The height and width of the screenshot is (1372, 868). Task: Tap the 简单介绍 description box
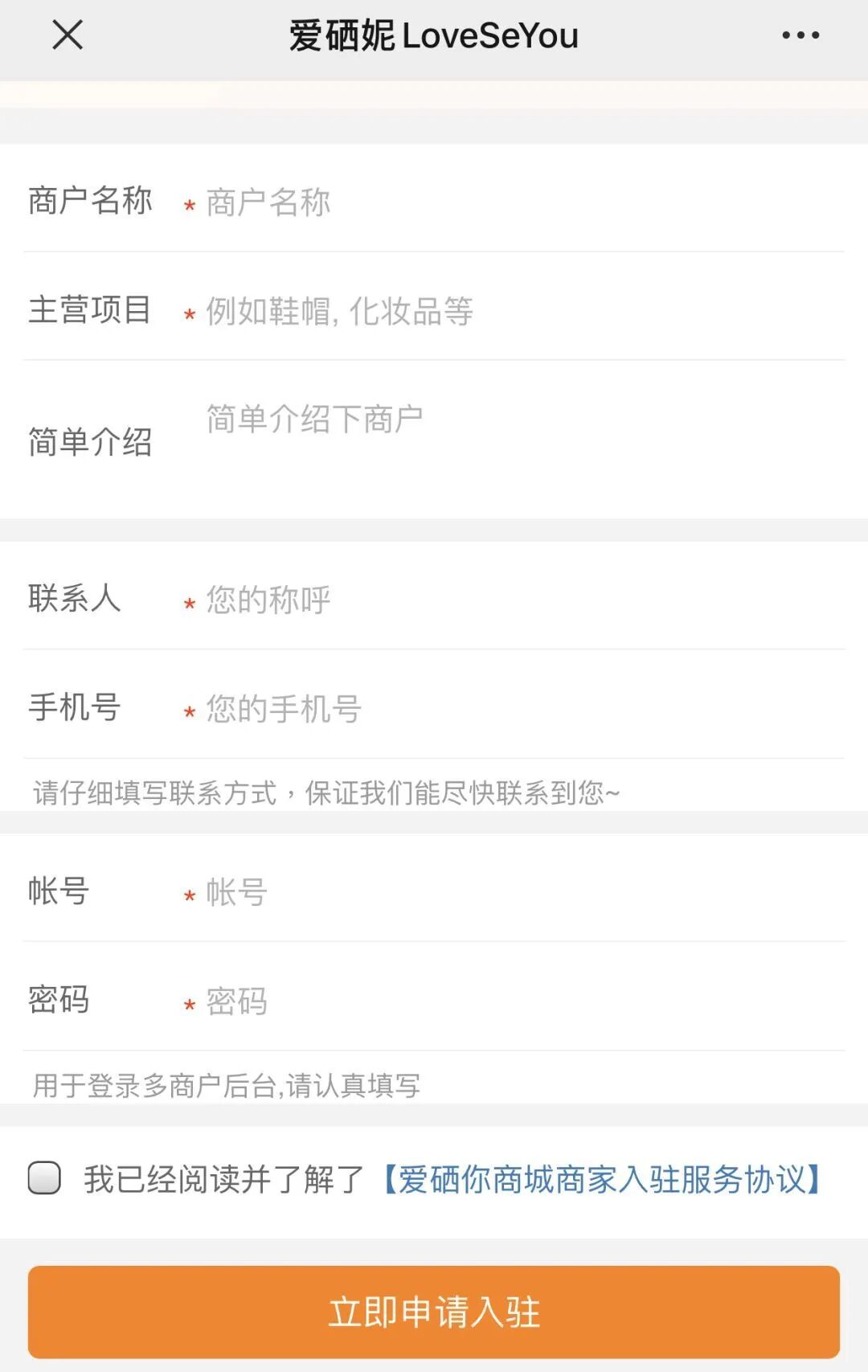514,440
